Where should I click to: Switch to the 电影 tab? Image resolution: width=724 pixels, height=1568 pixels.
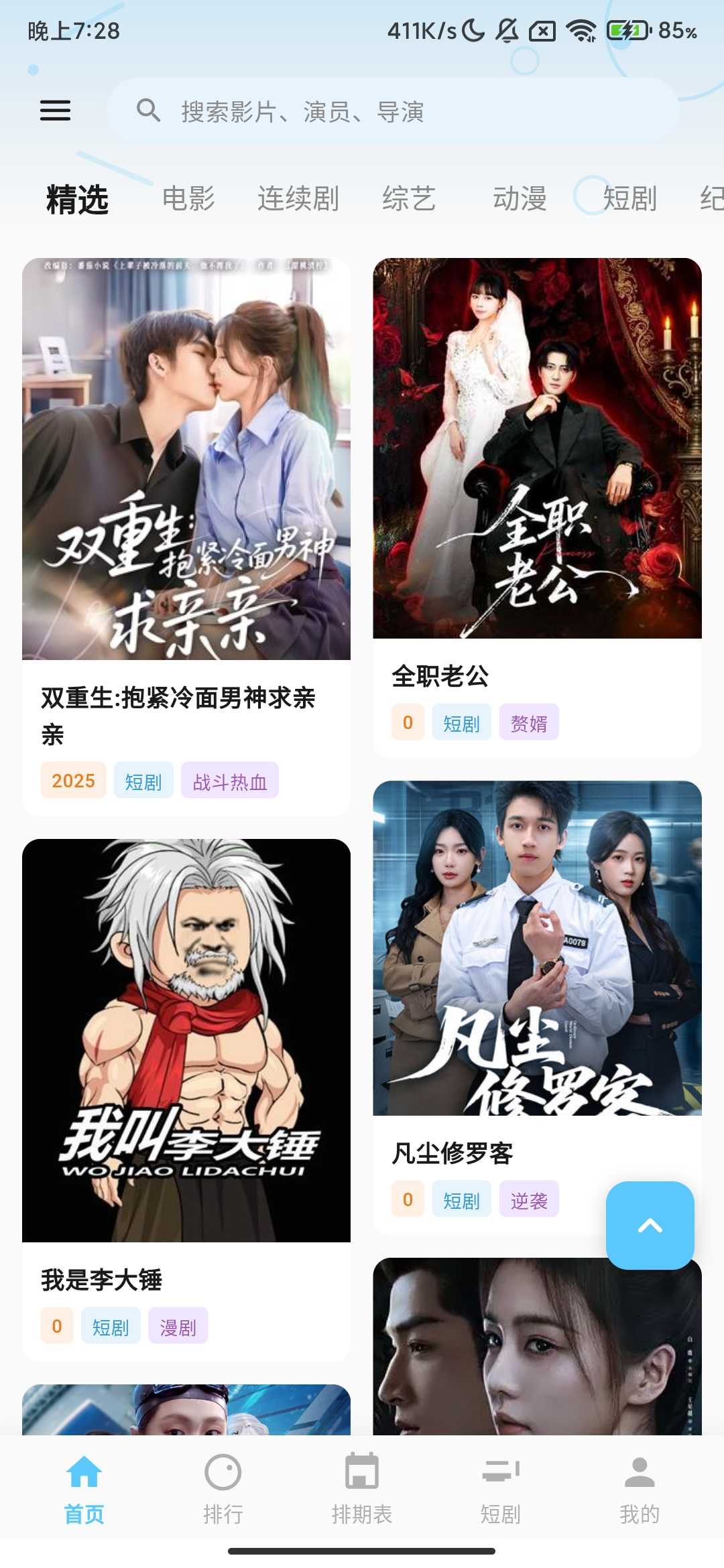[x=188, y=199]
